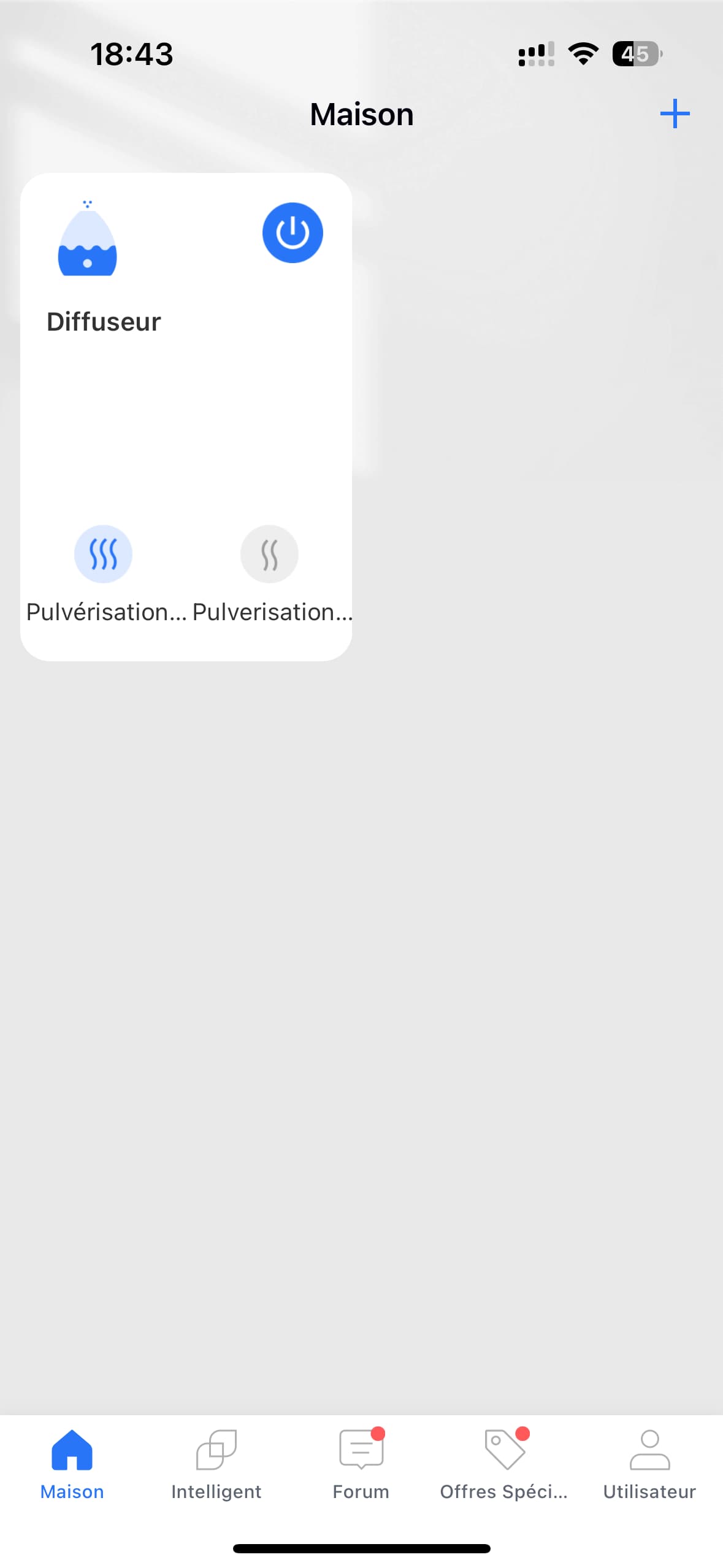Toggle the Diffuseur power button

coord(293,233)
